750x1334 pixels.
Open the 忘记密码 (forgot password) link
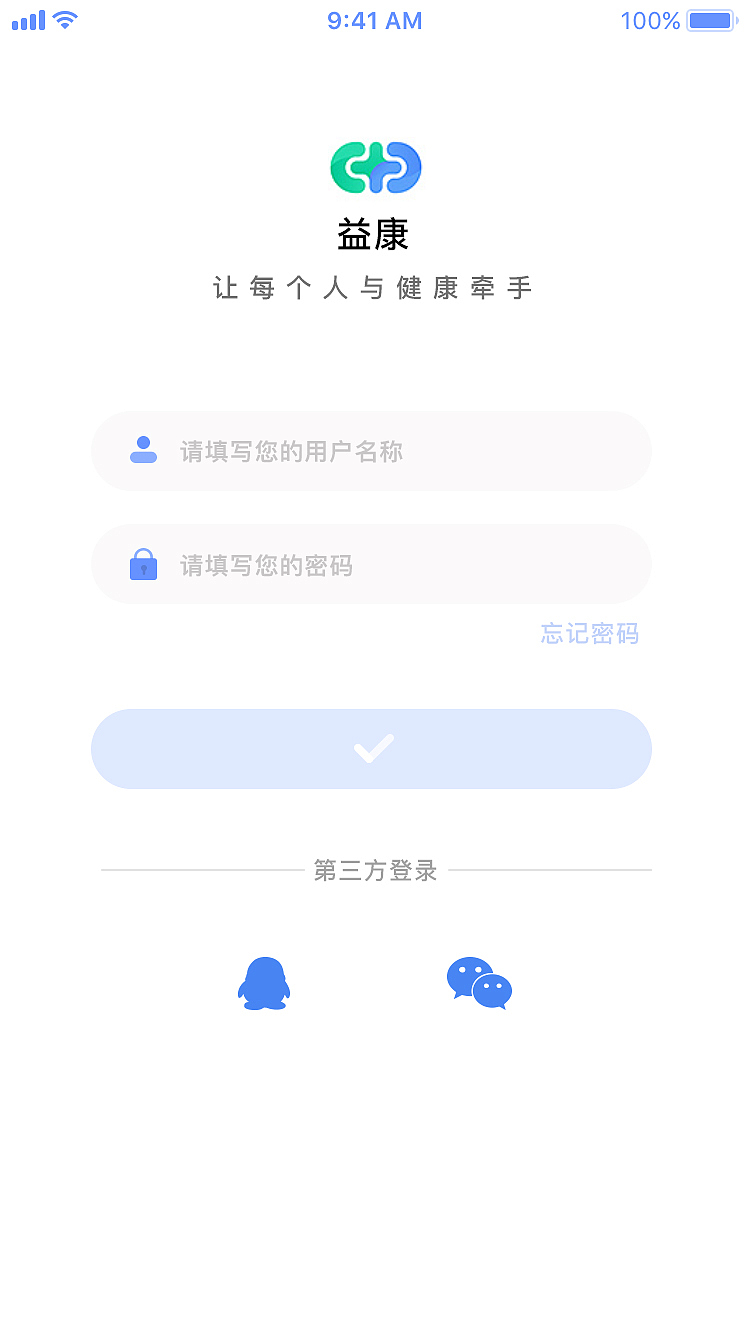point(589,634)
